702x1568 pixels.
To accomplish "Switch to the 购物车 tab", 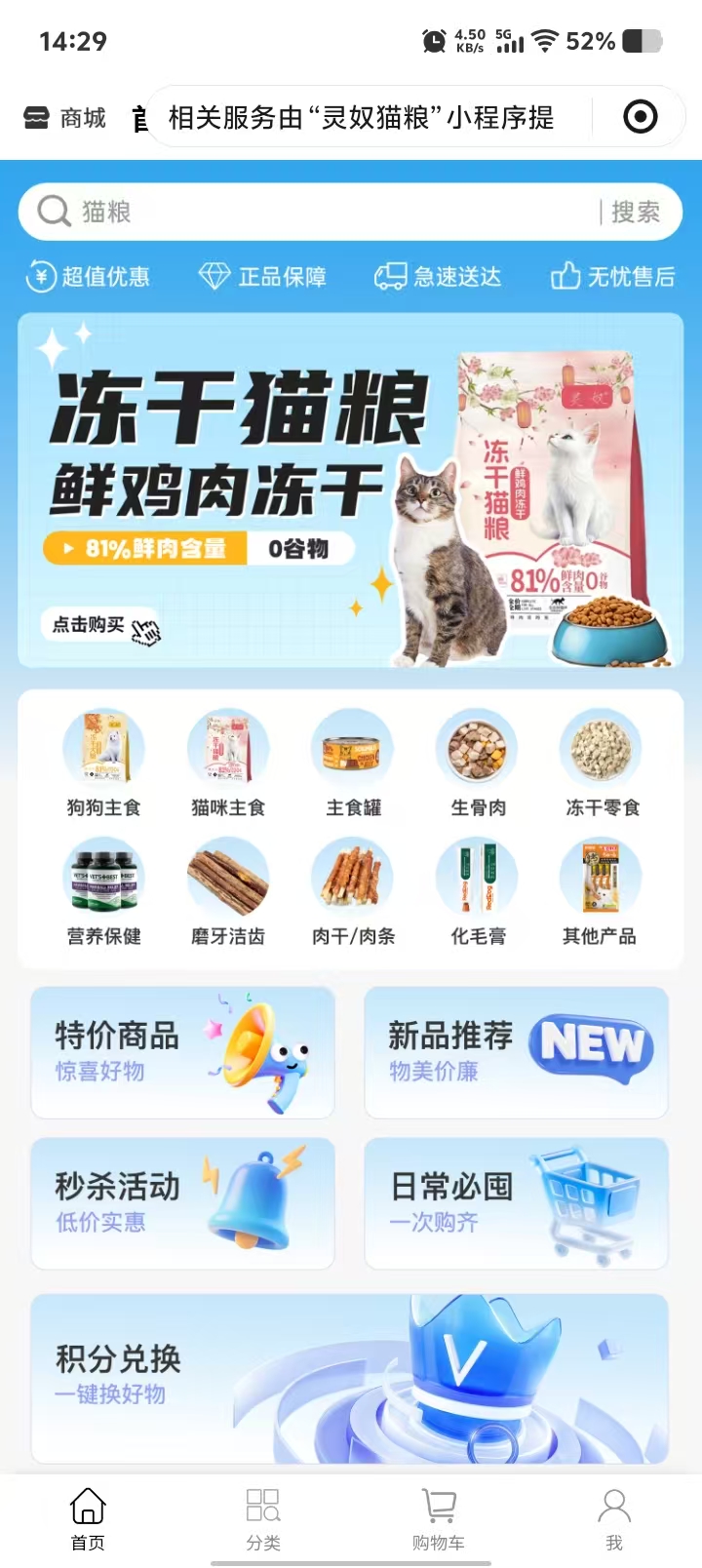I will [x=438, y=1517].
